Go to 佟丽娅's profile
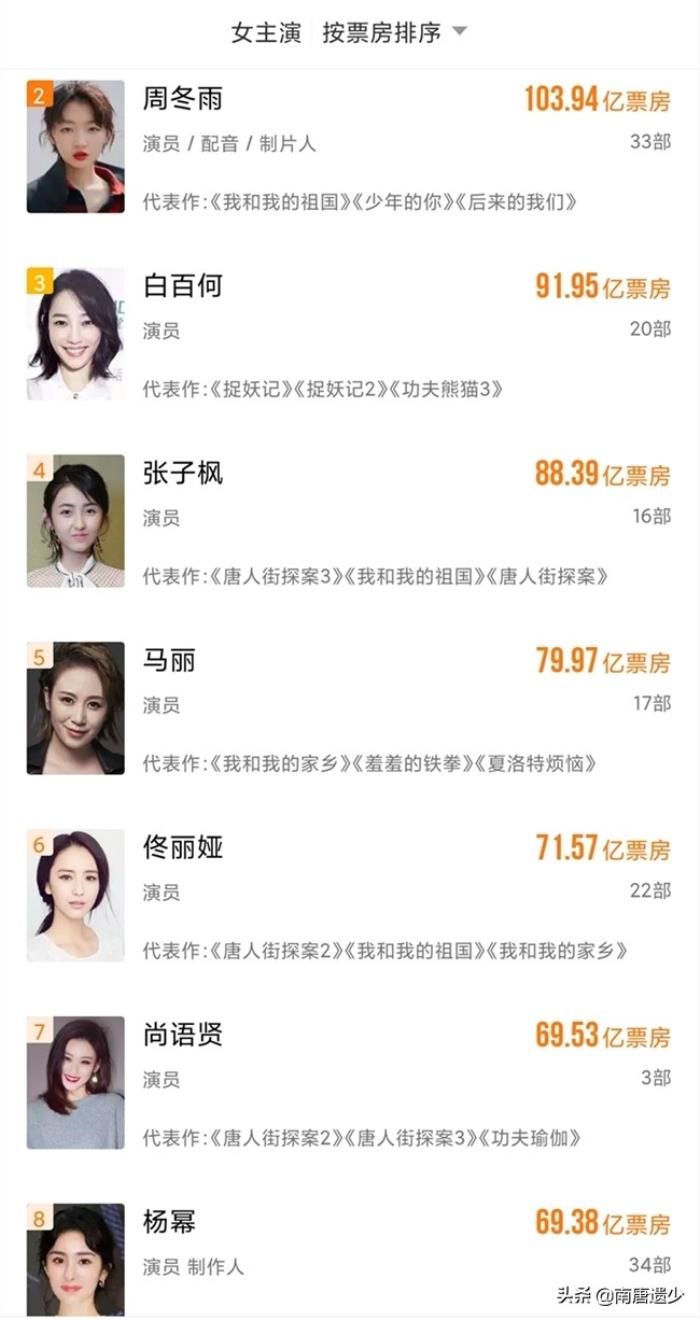 click(183, 847)
